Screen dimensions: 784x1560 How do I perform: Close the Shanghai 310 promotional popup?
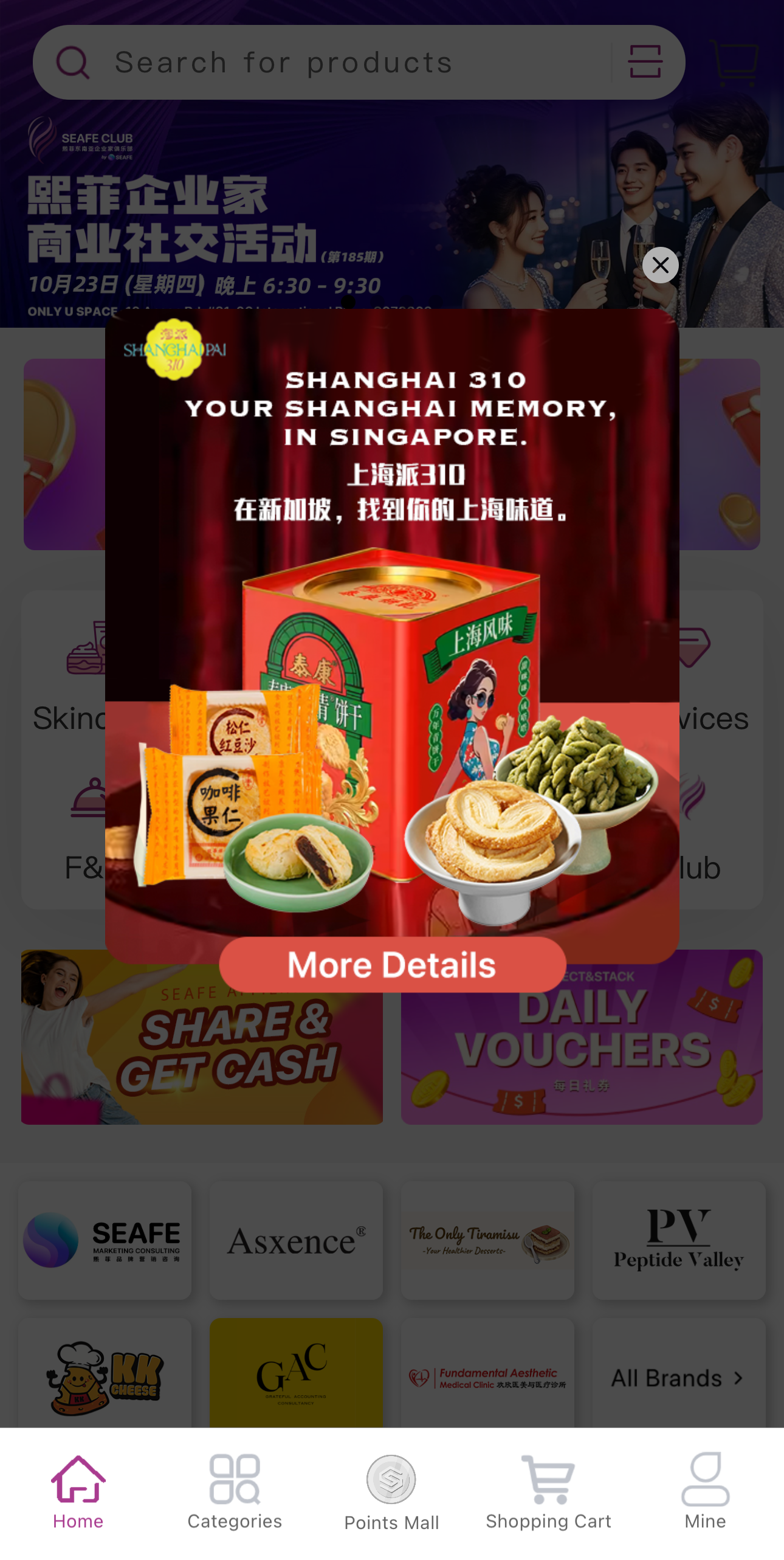click(660, 265)
